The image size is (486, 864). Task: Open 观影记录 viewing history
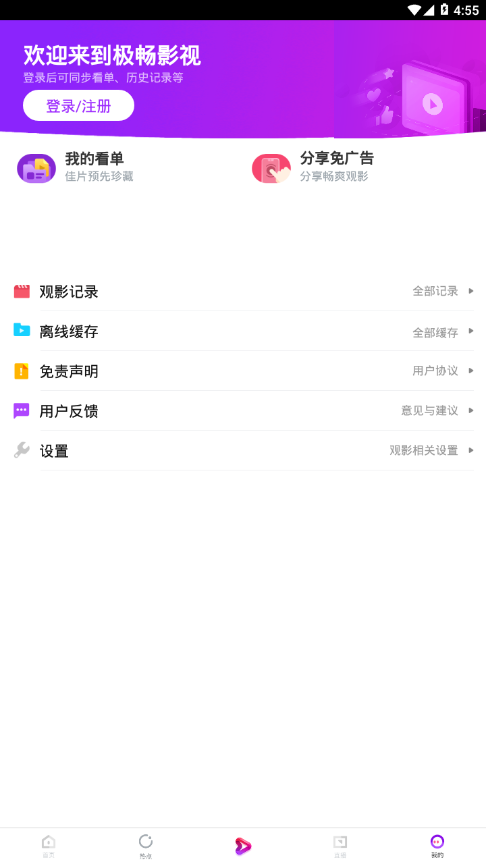tap(243, 291)
